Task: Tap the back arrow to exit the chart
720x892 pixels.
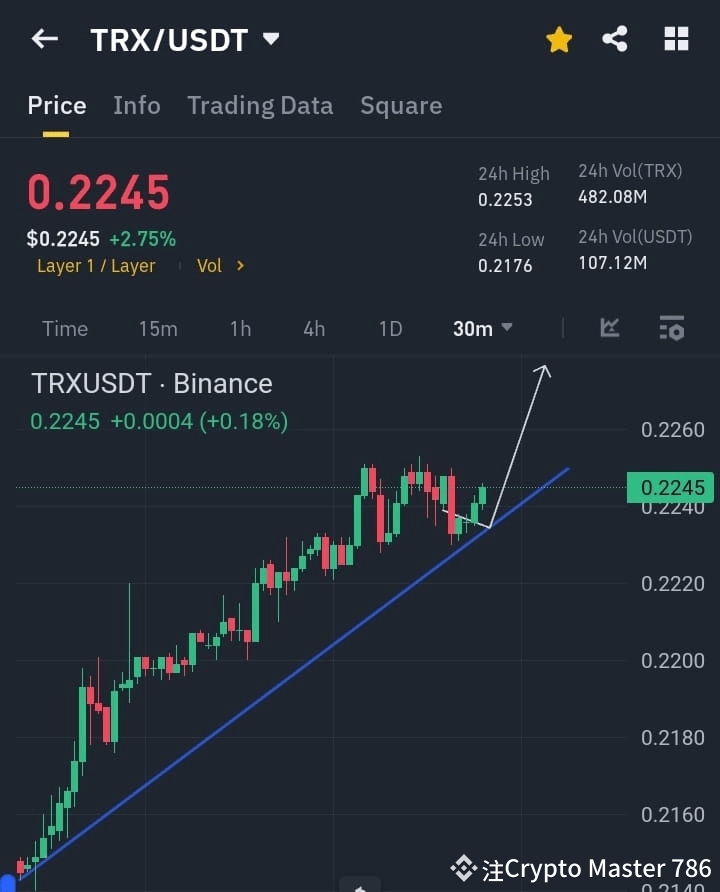Action: point(42,39)
